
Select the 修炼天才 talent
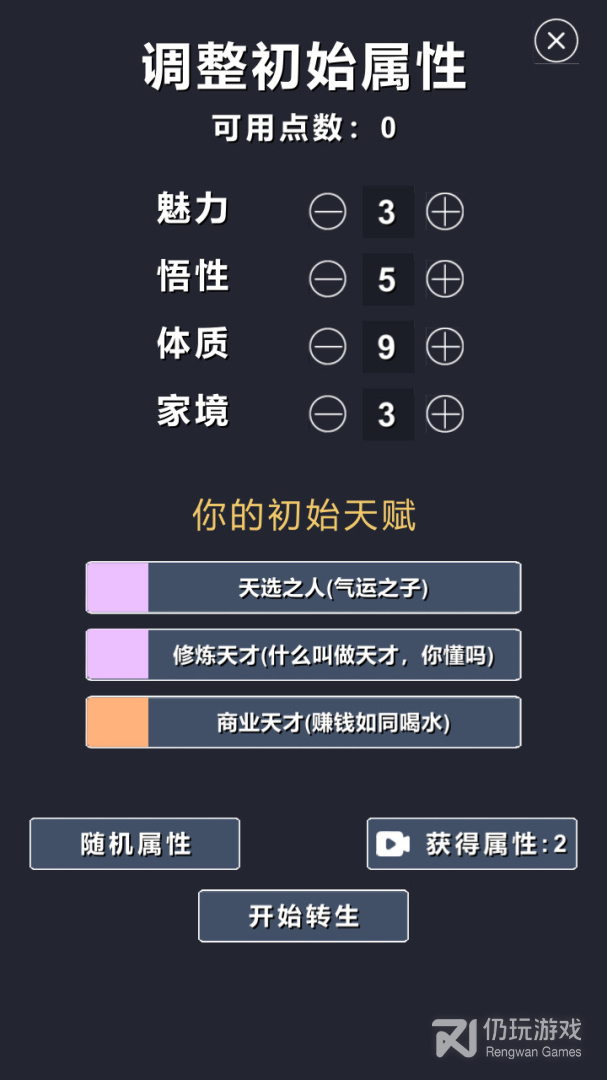(x=303, y=655)
